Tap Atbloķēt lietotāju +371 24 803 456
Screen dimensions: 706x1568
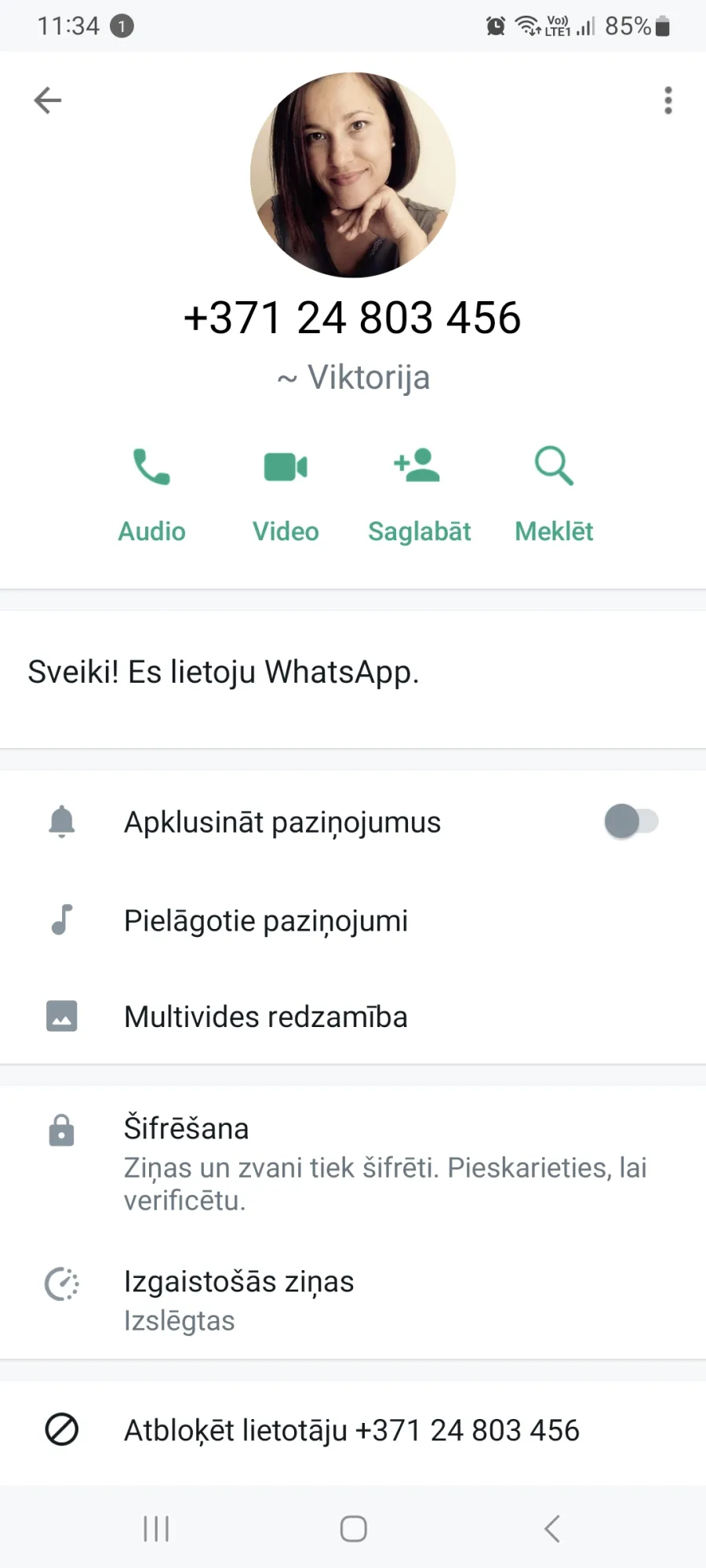click(x=353, y=1430)
